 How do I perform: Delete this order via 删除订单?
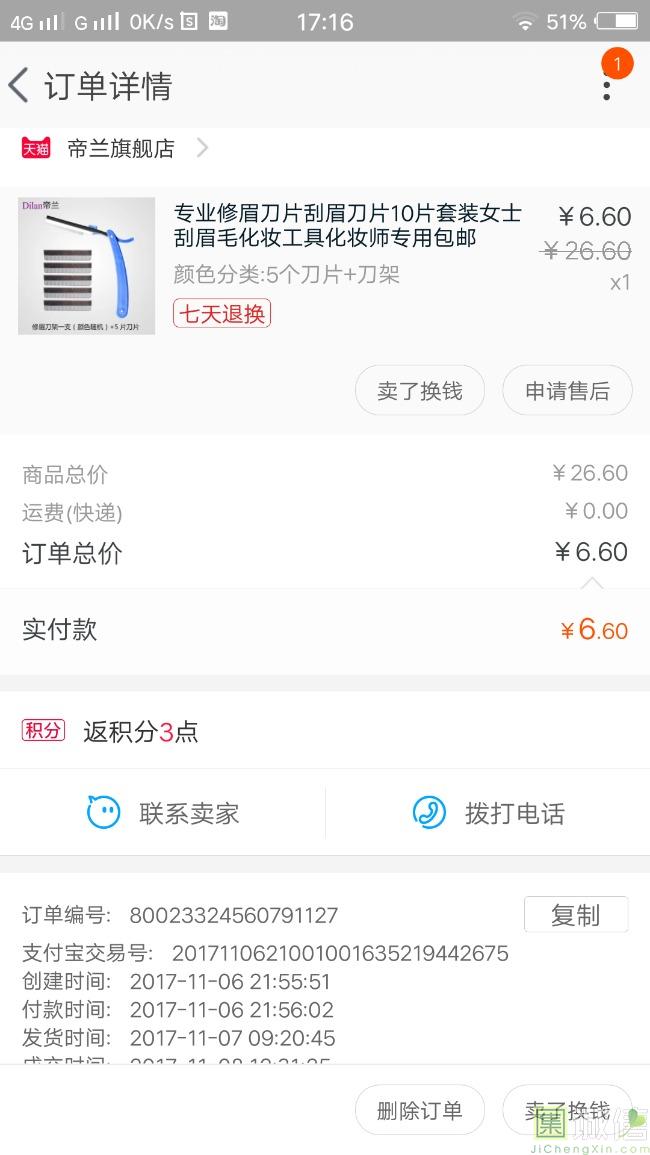coord(419,1110)
